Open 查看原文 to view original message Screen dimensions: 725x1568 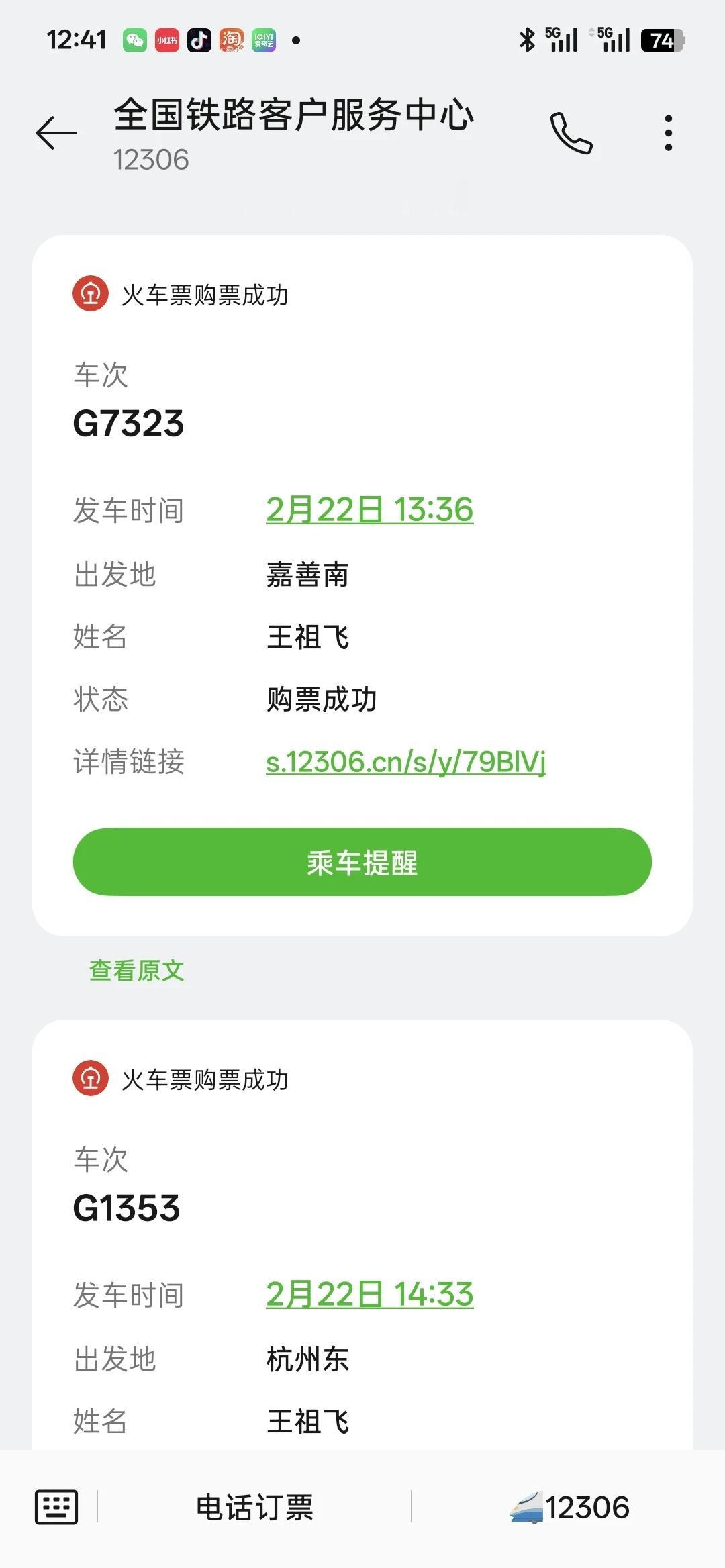(x=137, y=971)
